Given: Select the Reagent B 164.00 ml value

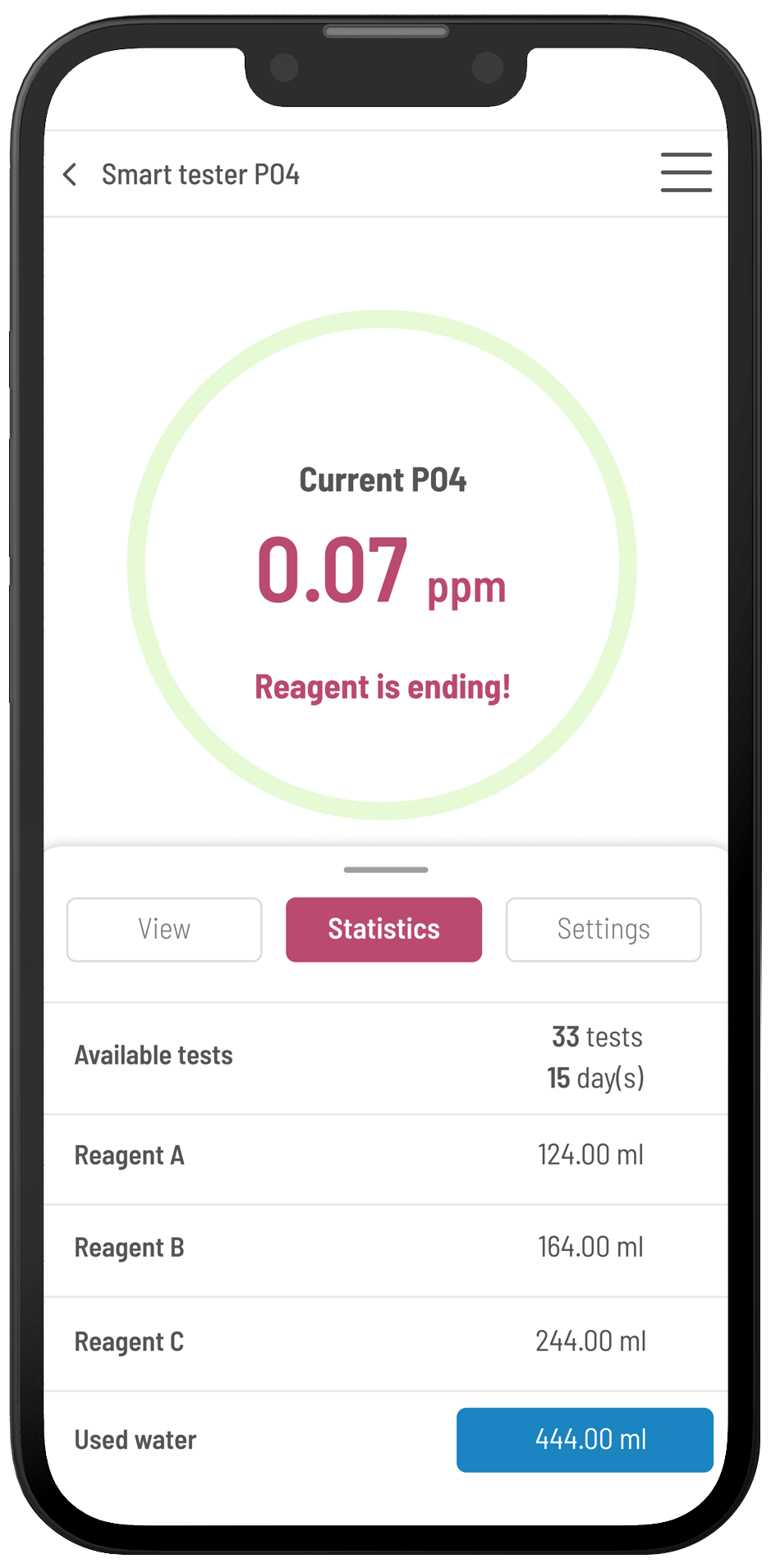Looking at the screenshot, I should 590,1247.
